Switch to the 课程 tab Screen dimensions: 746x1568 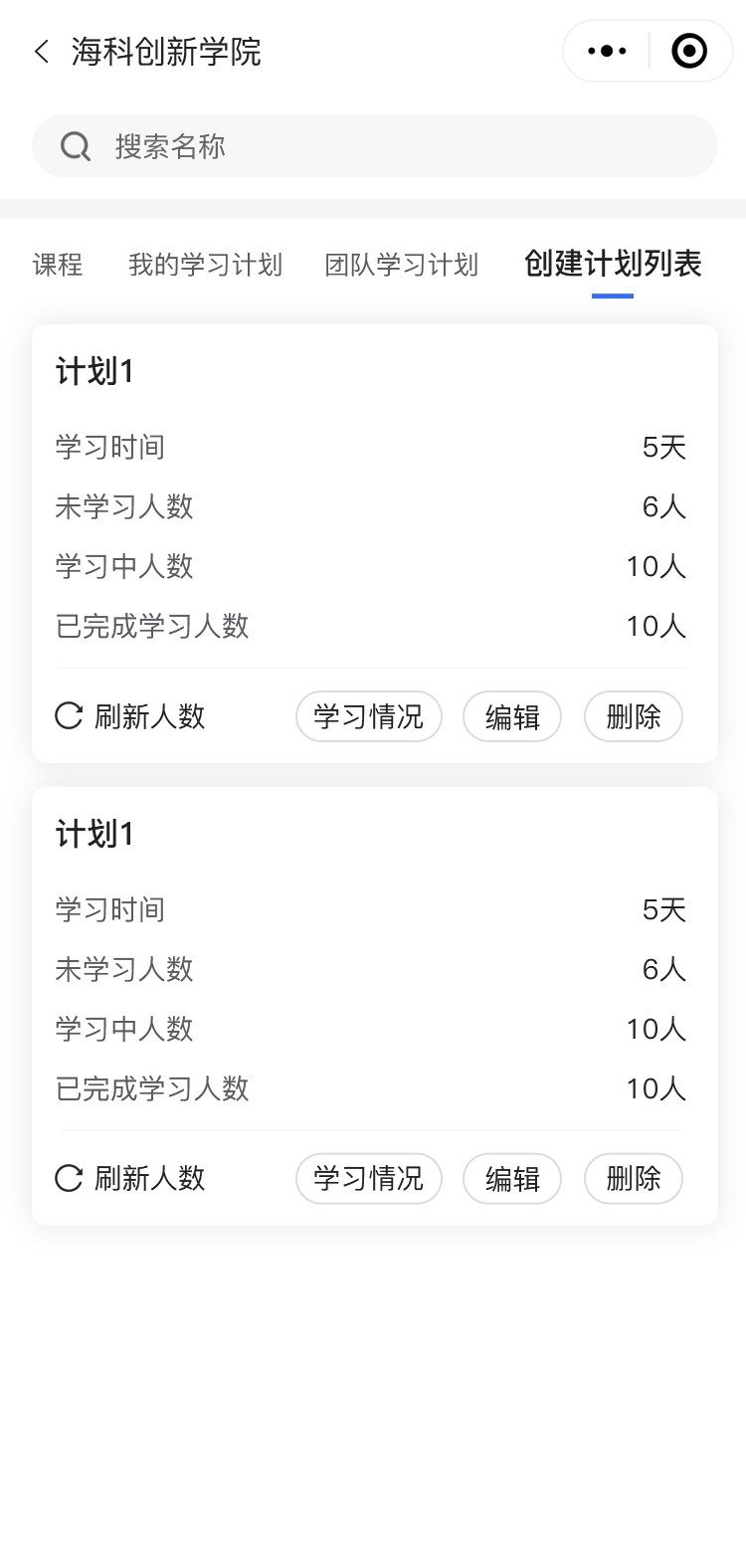point(58,265)
